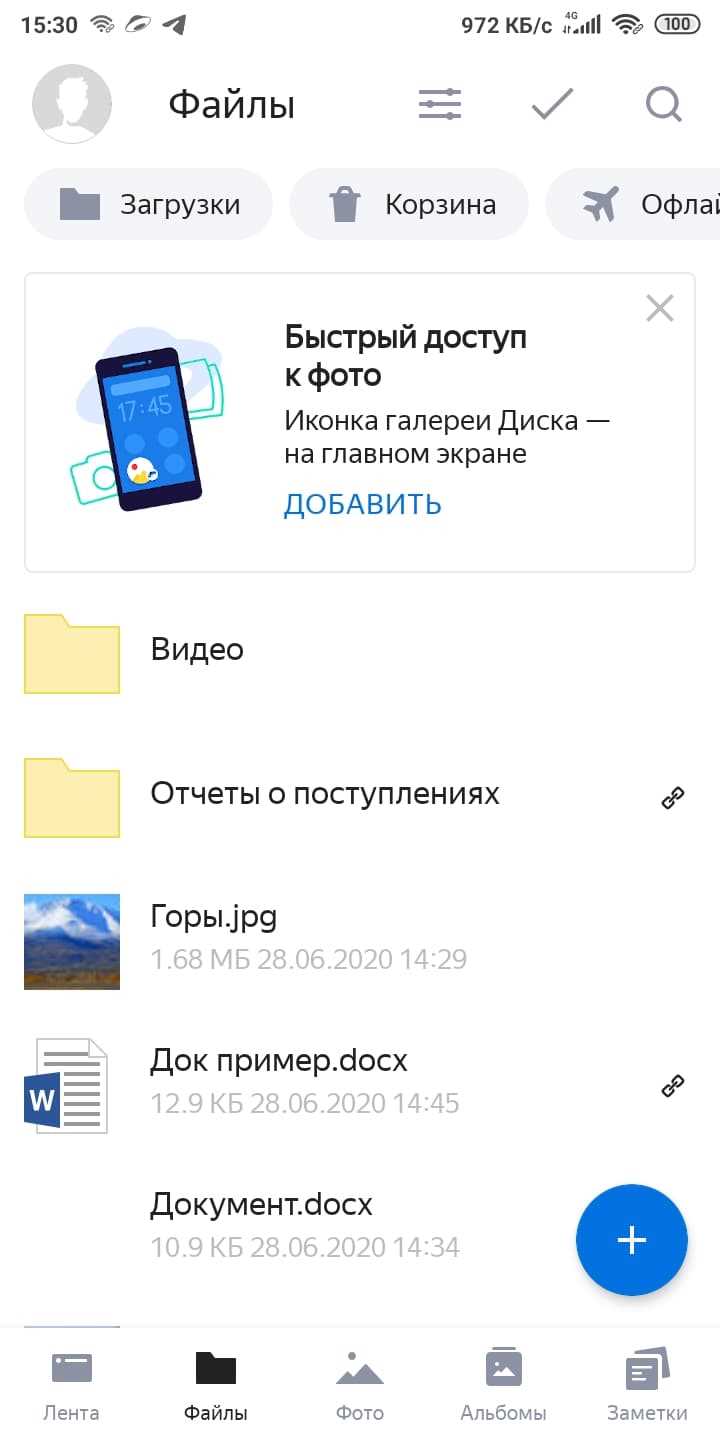
Task: Select the Файлы tab
Action: 216,1385
